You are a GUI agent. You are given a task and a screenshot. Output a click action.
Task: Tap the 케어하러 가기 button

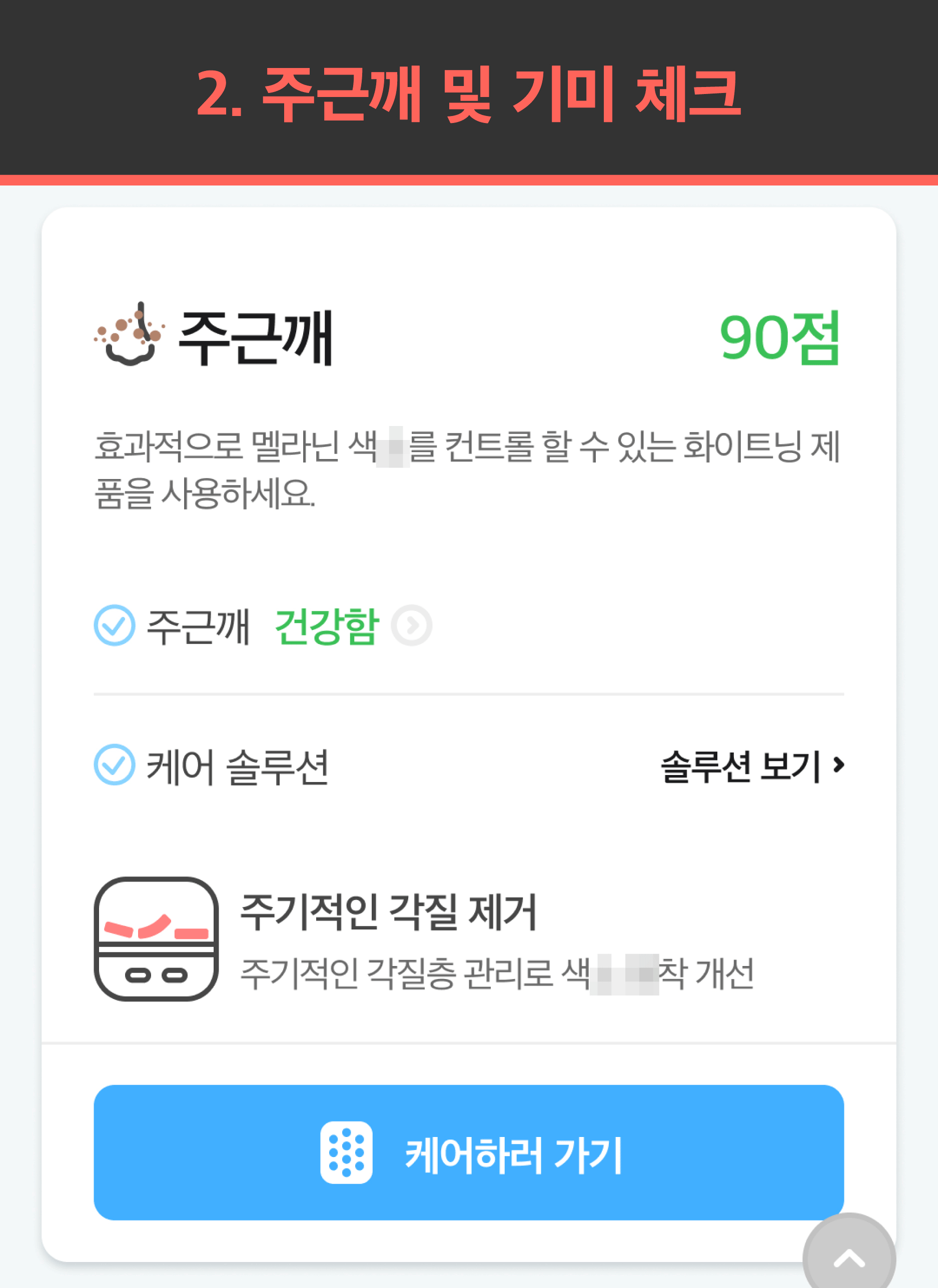pyautogui.click(x=469, y=1152)
